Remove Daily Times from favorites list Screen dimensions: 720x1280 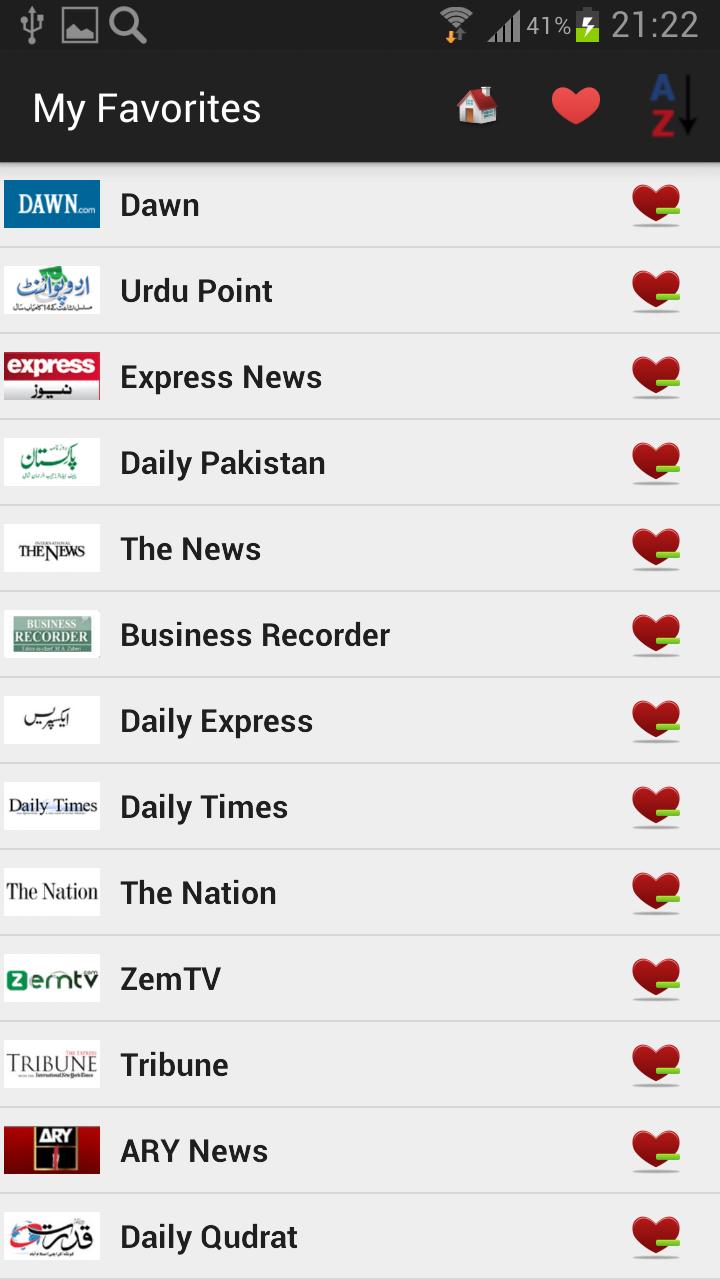click(655, 806)
